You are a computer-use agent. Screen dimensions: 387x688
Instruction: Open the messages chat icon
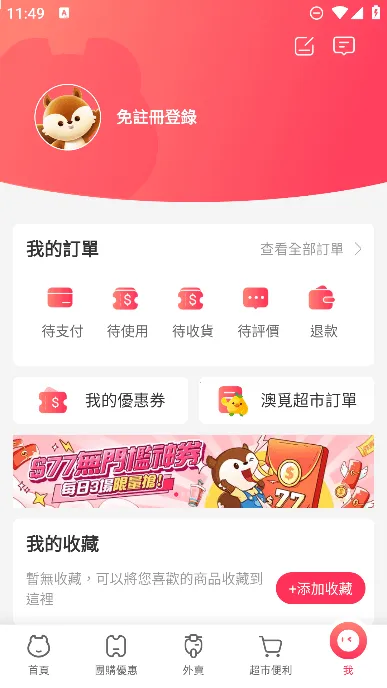pos(344,46)
